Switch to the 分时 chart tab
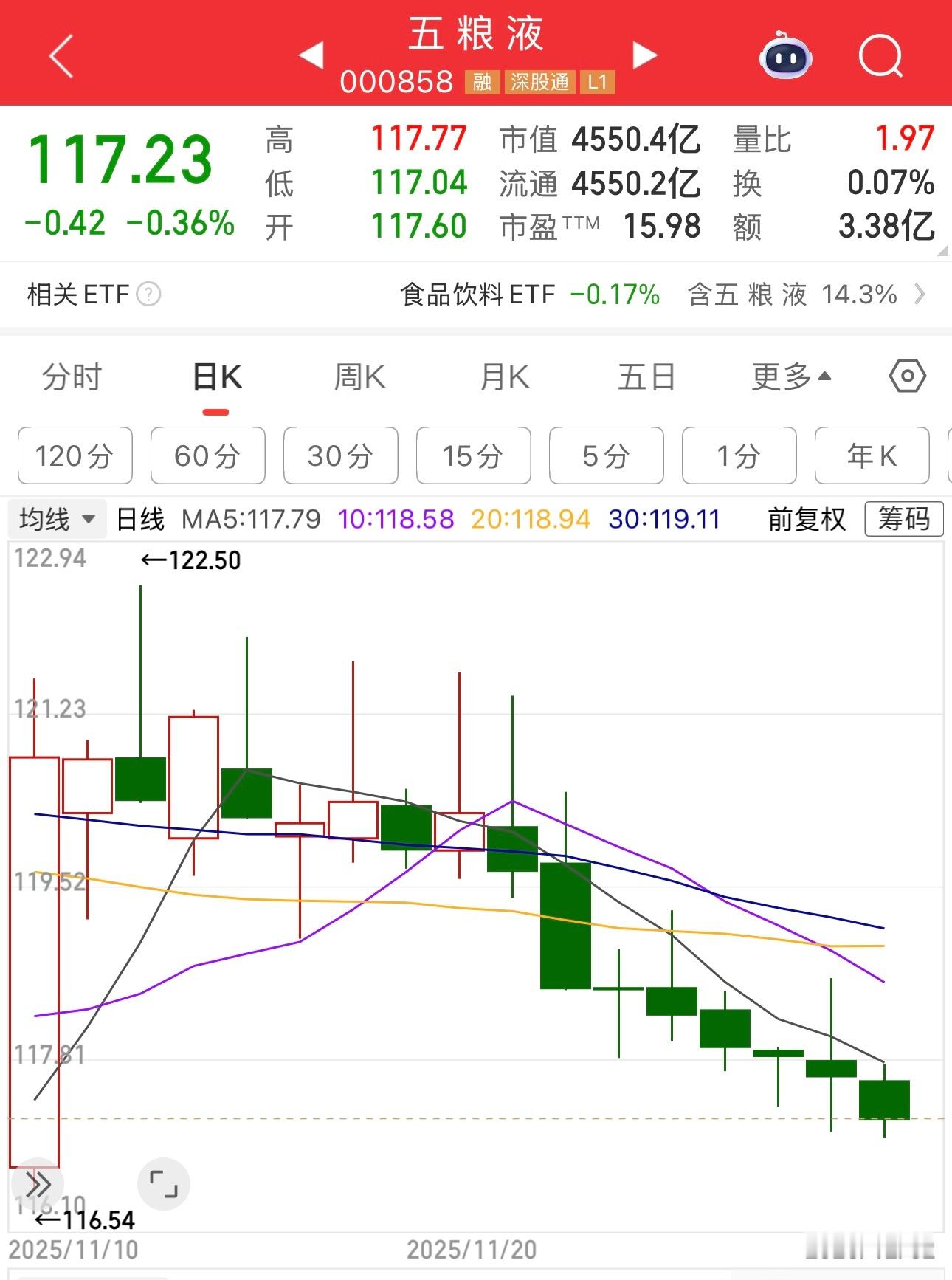Viewport: 952px width, 1280px height. tap(72, 376)
